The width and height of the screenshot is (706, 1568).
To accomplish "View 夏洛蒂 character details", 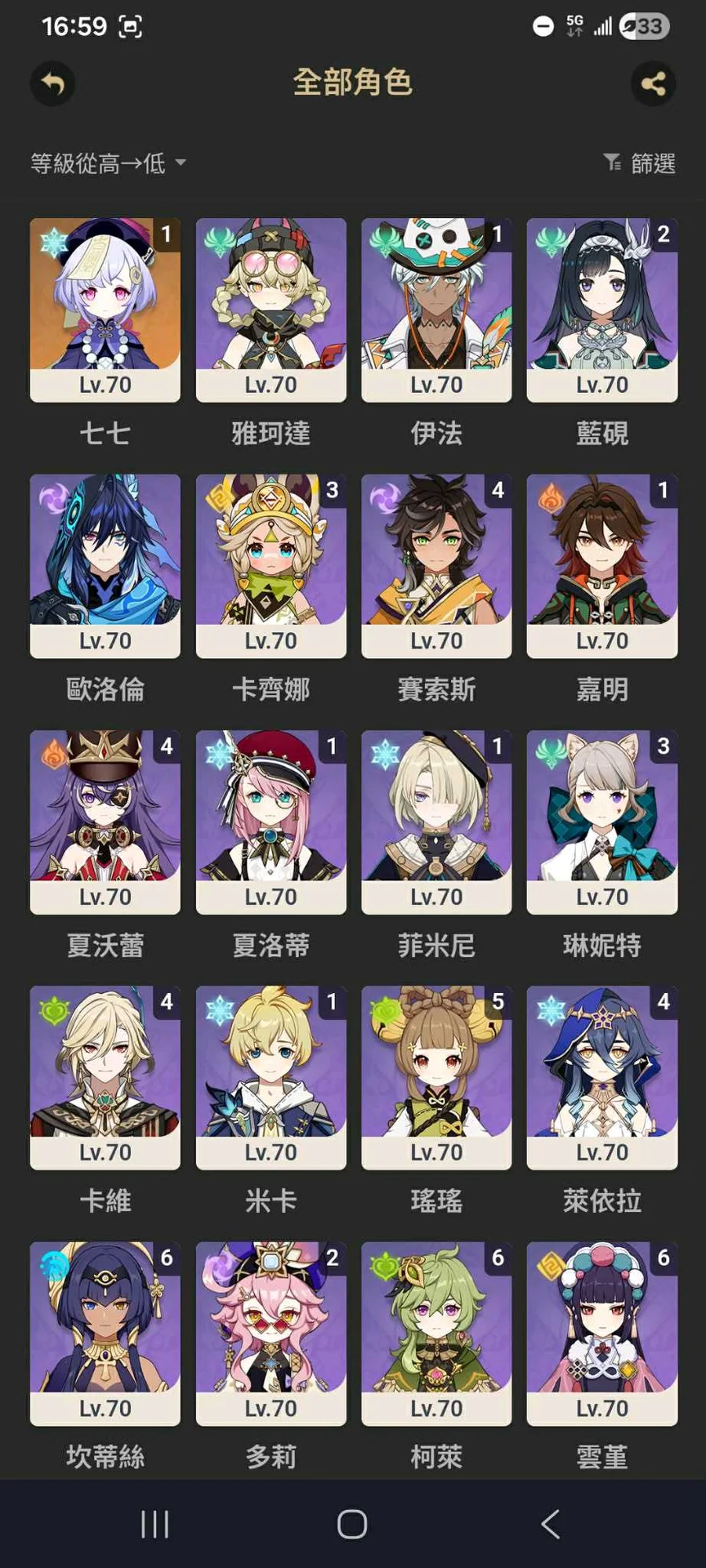I will (x=271, y=822).
